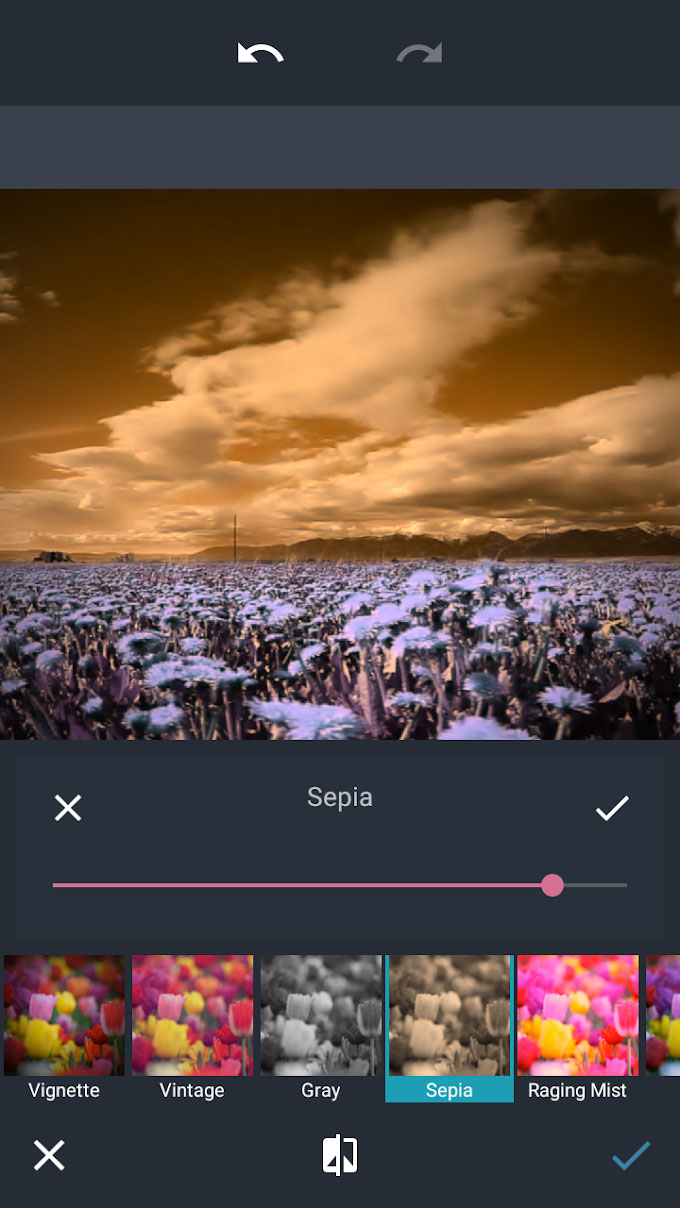Apply all edits with blue checkmark

(x=631, y=1155)
